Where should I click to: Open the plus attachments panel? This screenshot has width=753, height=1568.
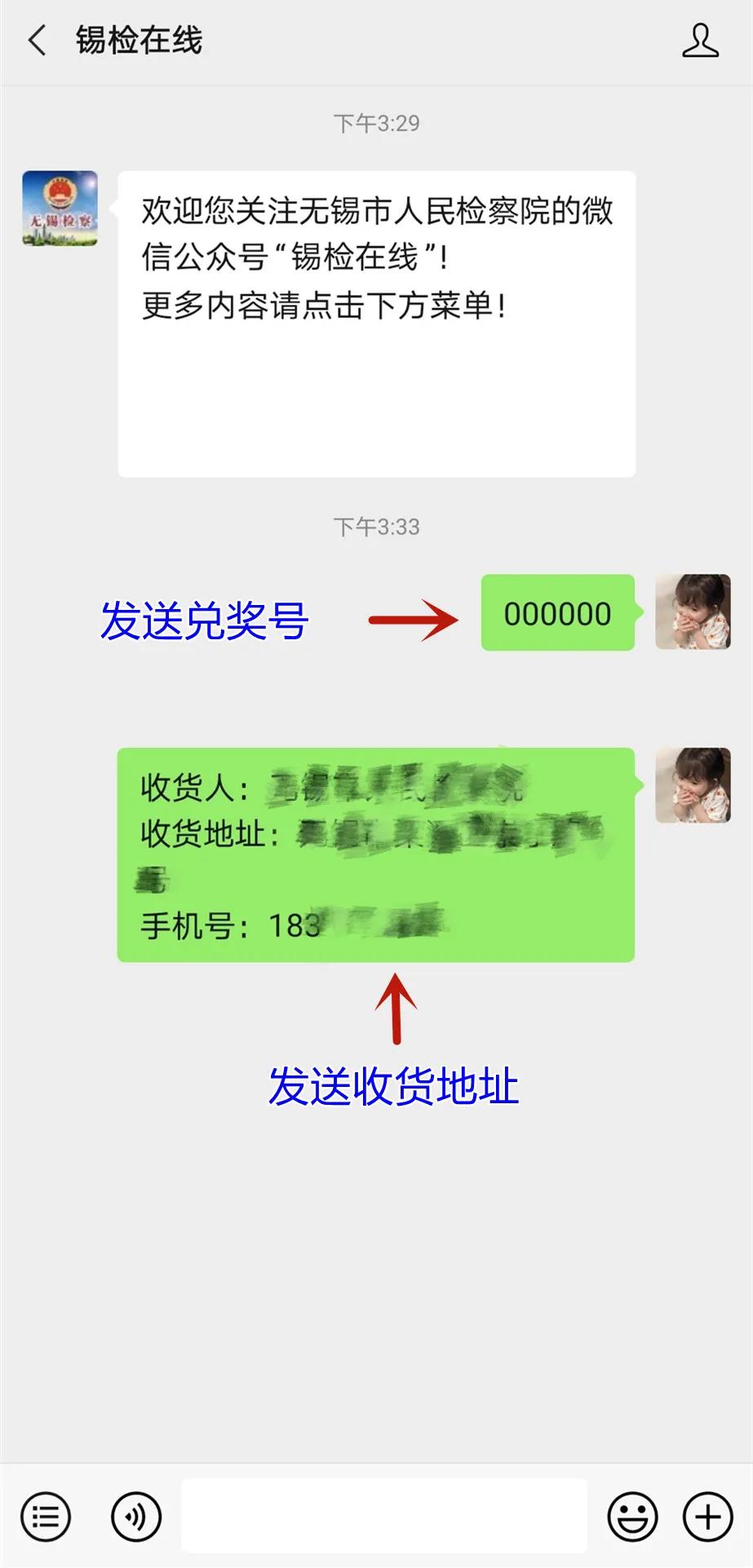pyautogui.click(x=706, y=1517)
